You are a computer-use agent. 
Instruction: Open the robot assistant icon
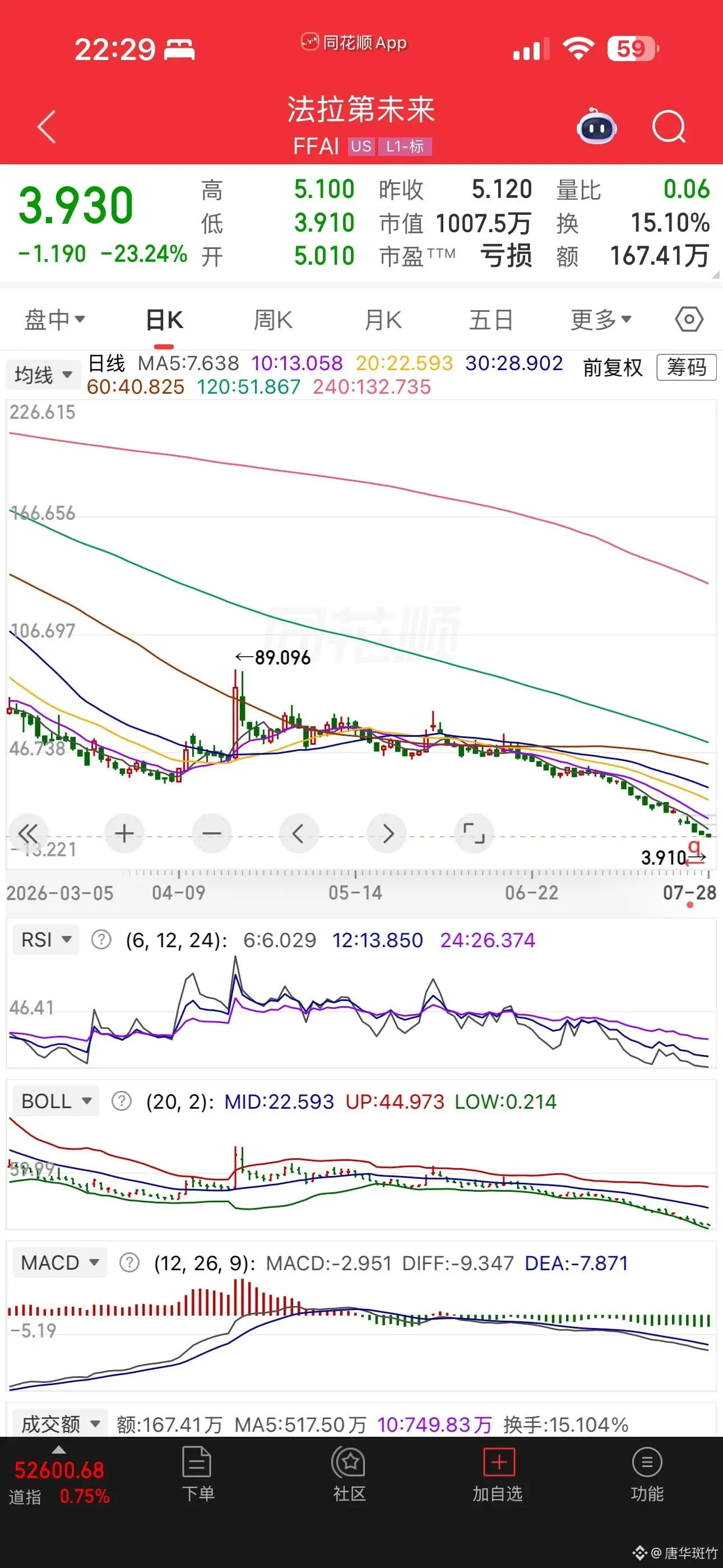(596, 127)
